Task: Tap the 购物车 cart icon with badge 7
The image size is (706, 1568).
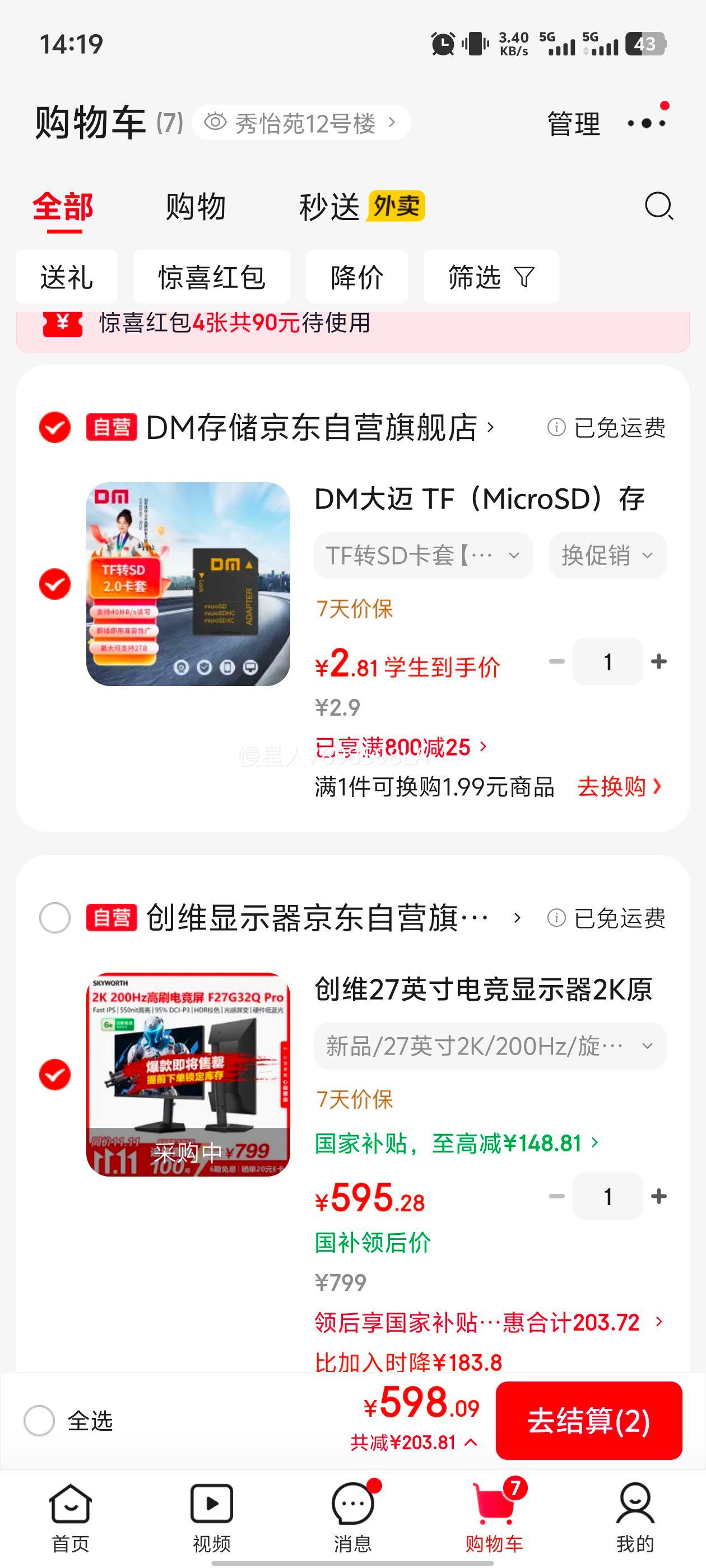Action: tap(494, 1502)
